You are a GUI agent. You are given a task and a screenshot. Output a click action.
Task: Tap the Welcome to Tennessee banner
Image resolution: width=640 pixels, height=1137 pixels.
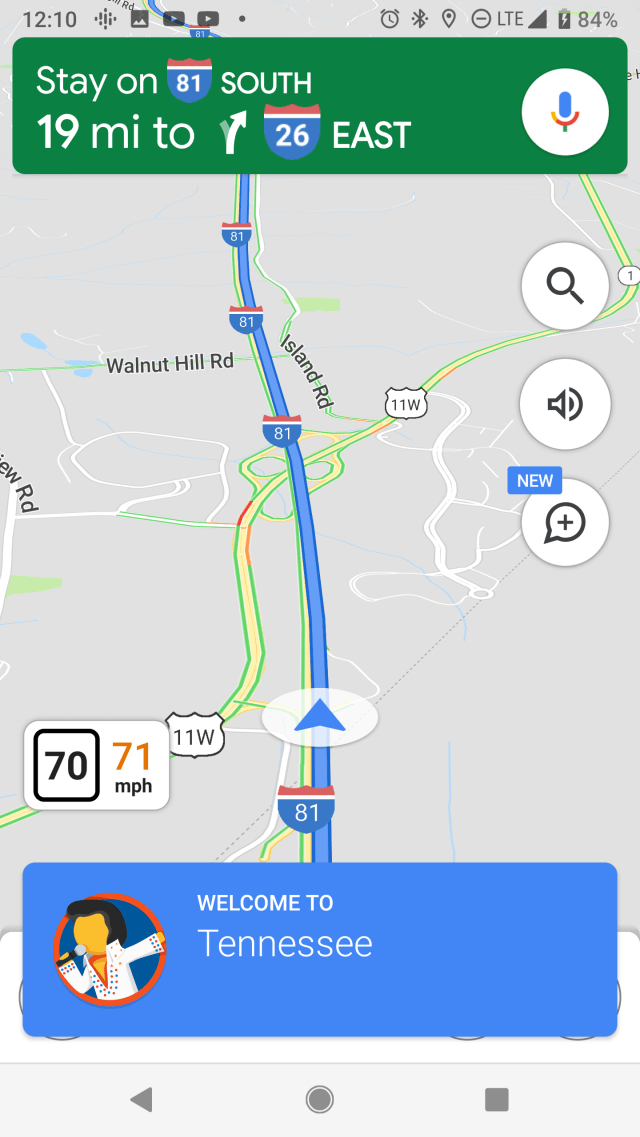(x=320, y=948)
